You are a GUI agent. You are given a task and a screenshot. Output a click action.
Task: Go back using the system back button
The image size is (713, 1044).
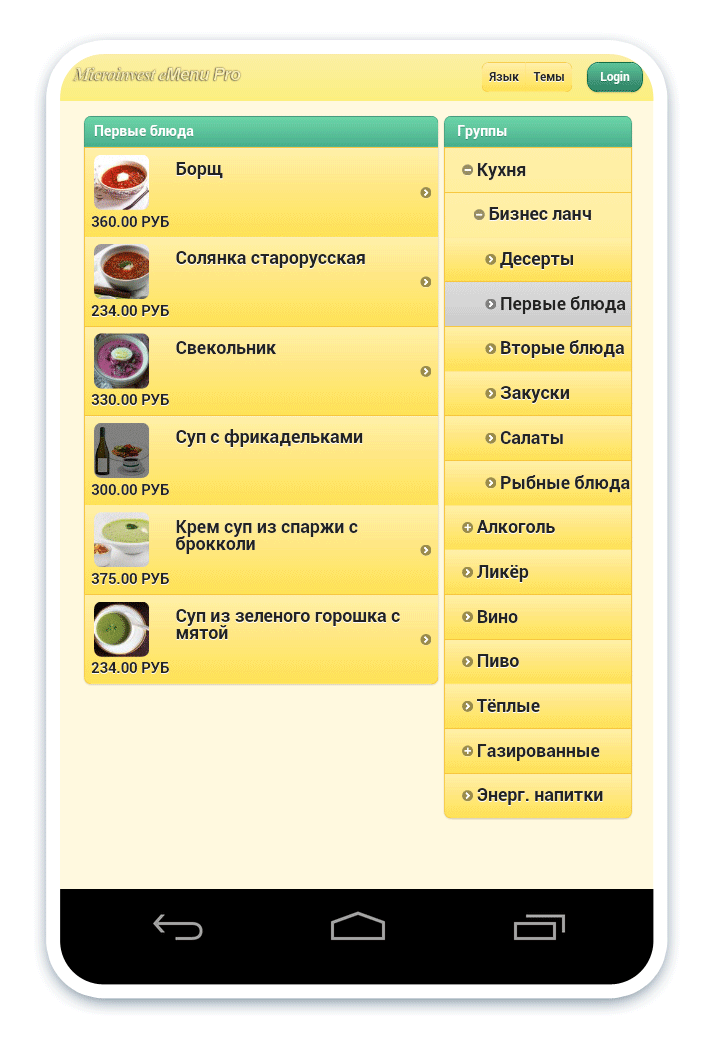pyautogui.click(x=178, y=927)
